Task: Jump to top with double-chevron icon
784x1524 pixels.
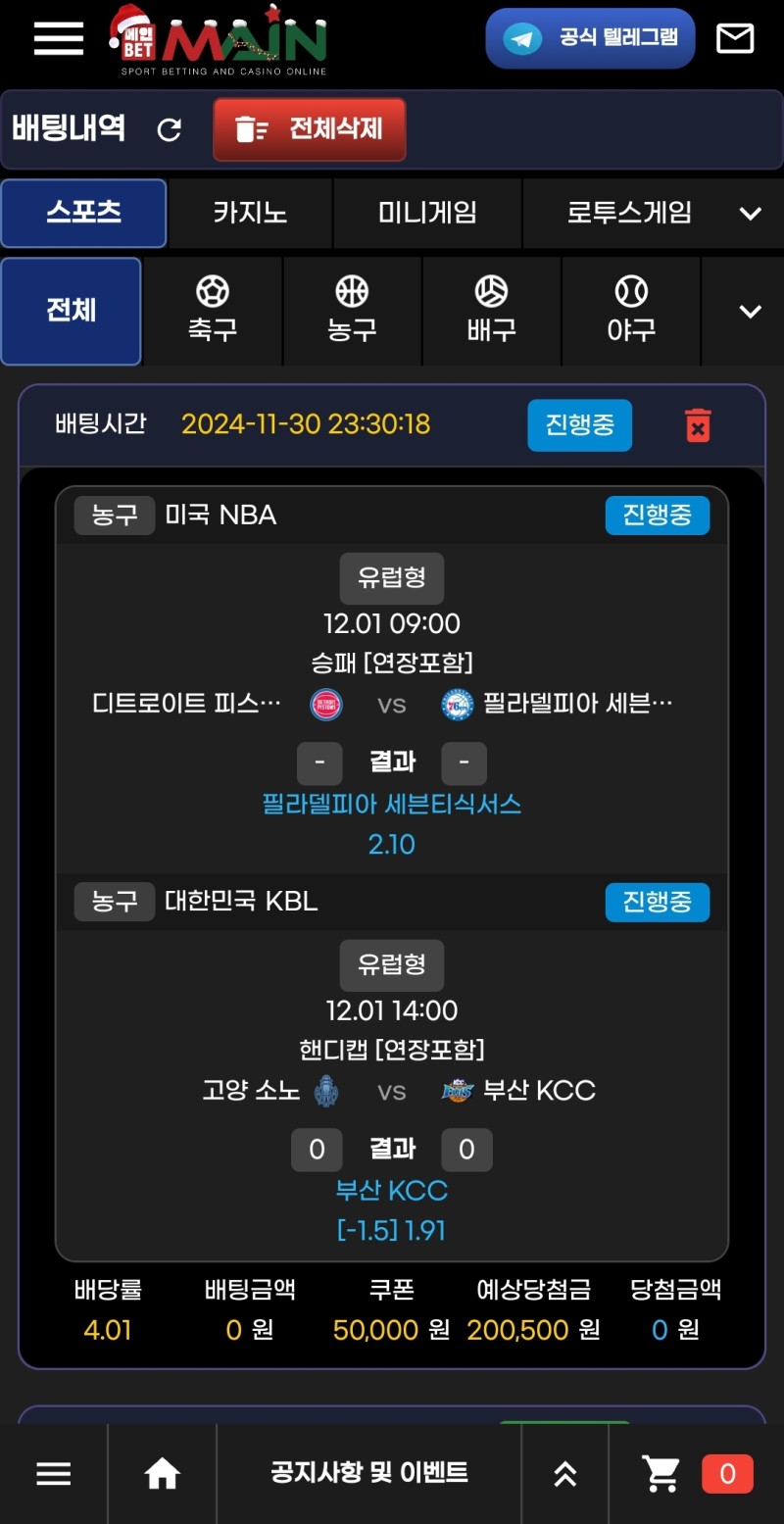Action: pyautogui.click(x=565, y=1473)
